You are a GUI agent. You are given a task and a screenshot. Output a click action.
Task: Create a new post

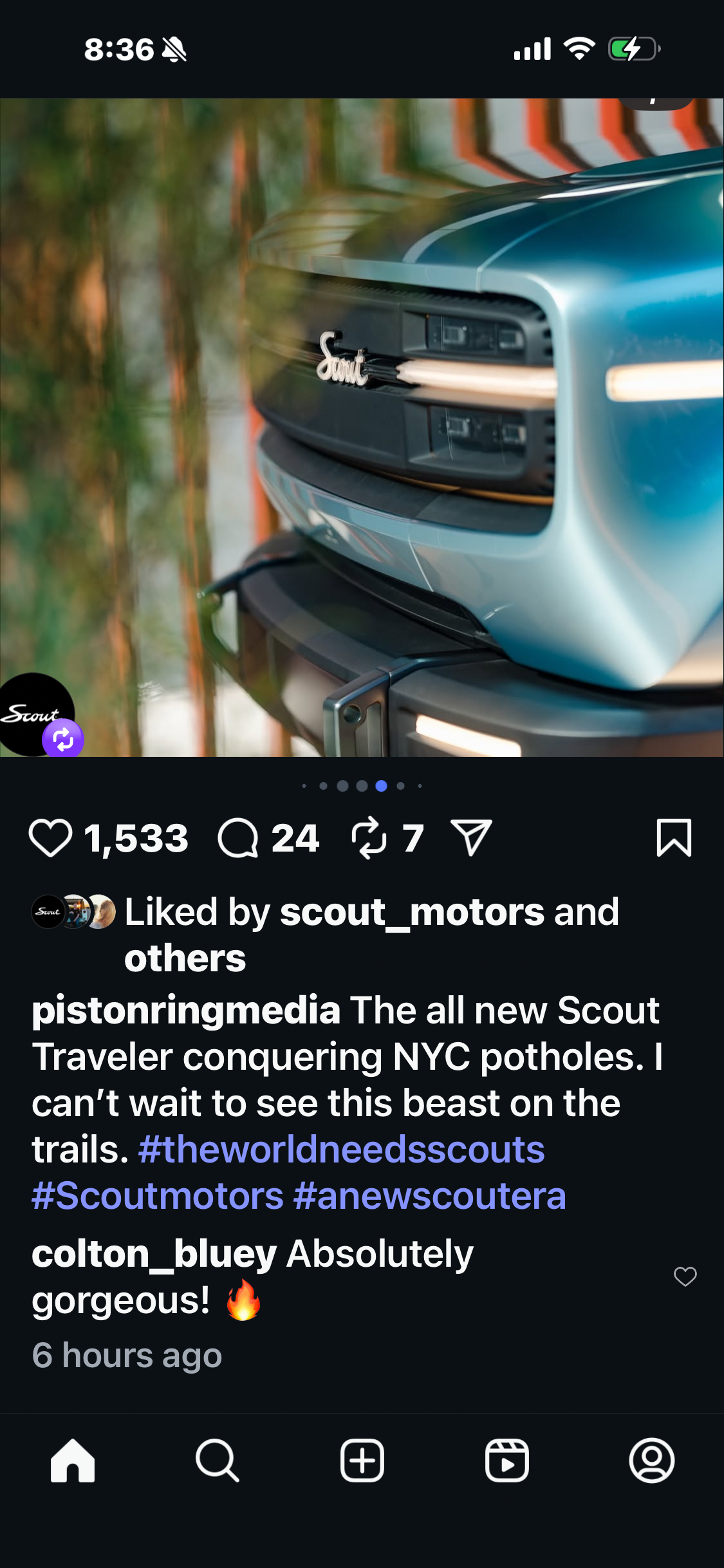click(362, 1461)
